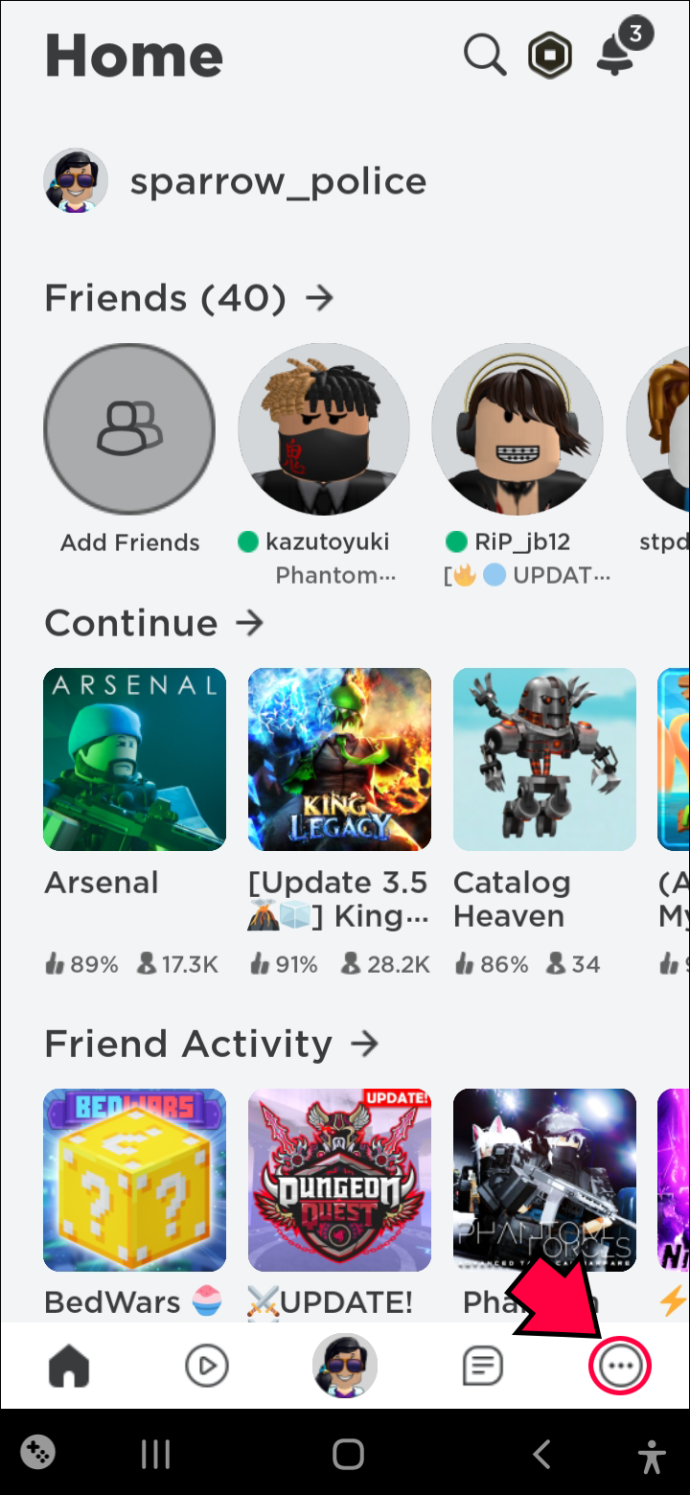The height and width of the screenshot is (1495, 690).
Task: Switch to the Discover play tab
Action: [207, 1366]
